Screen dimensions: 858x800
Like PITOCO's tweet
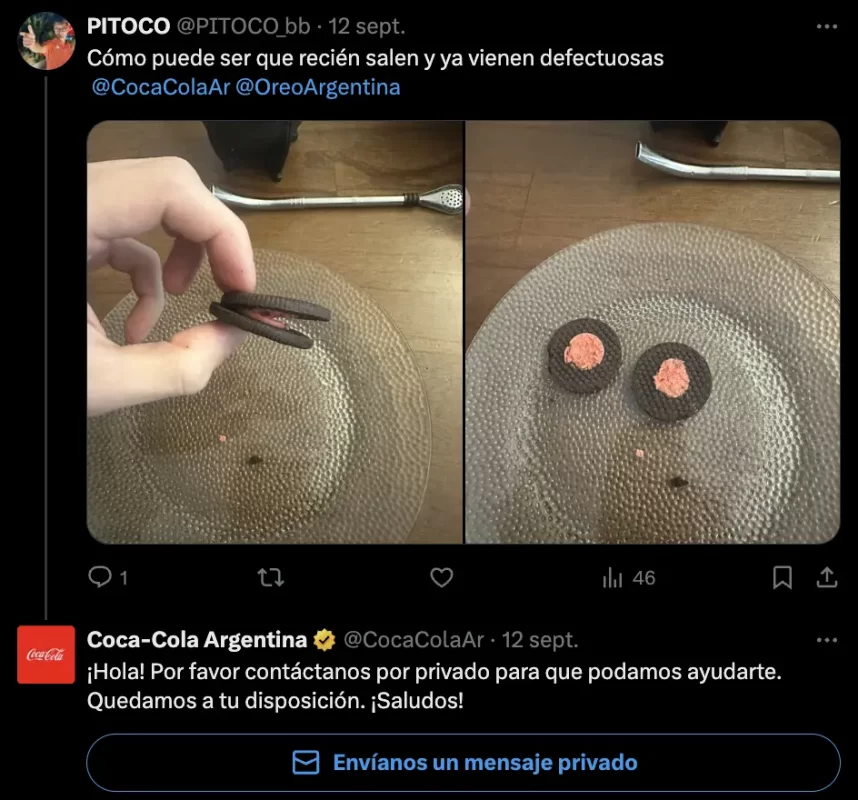pyautogui.click(x=441, y=577)
